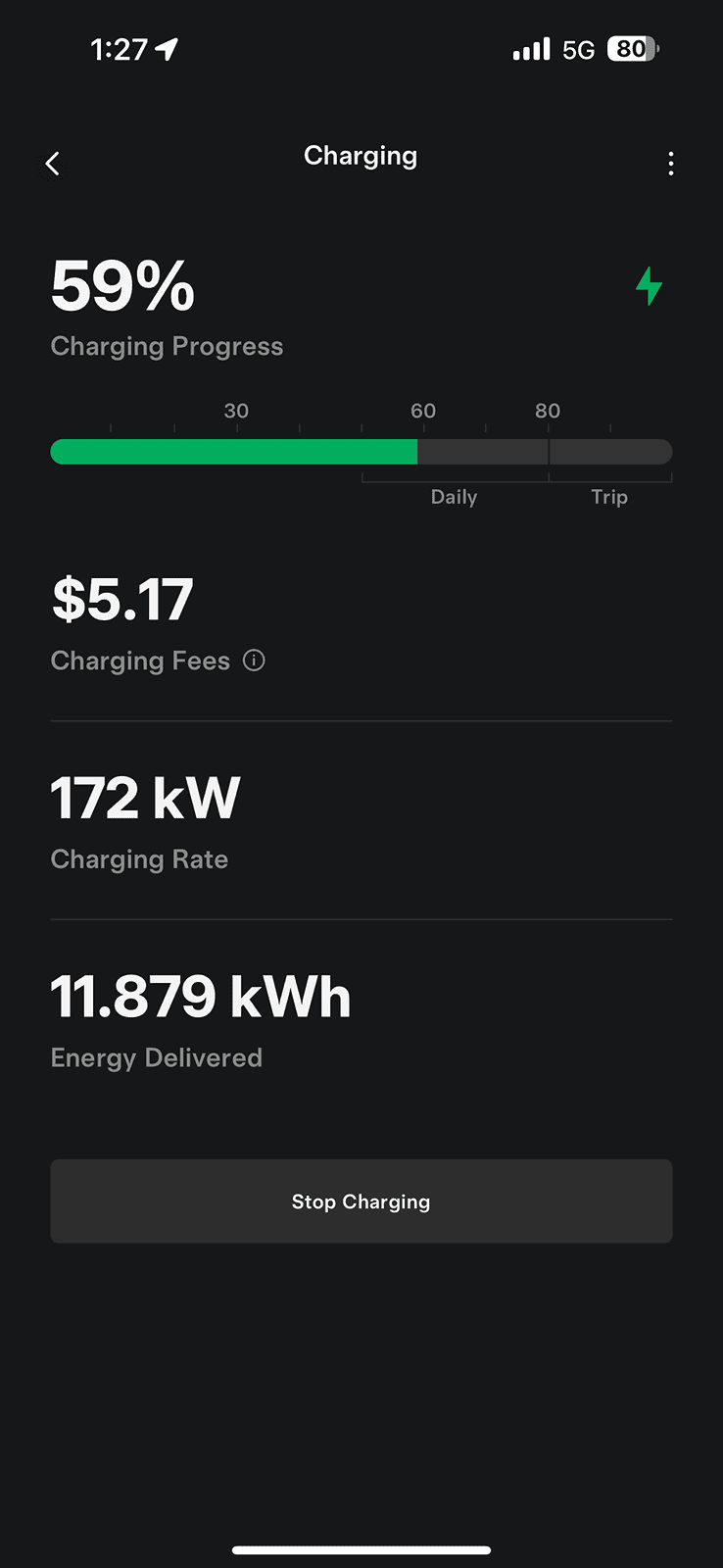Set charge limit to the Trip marker
723x1568 pixels.
(609, 497)
